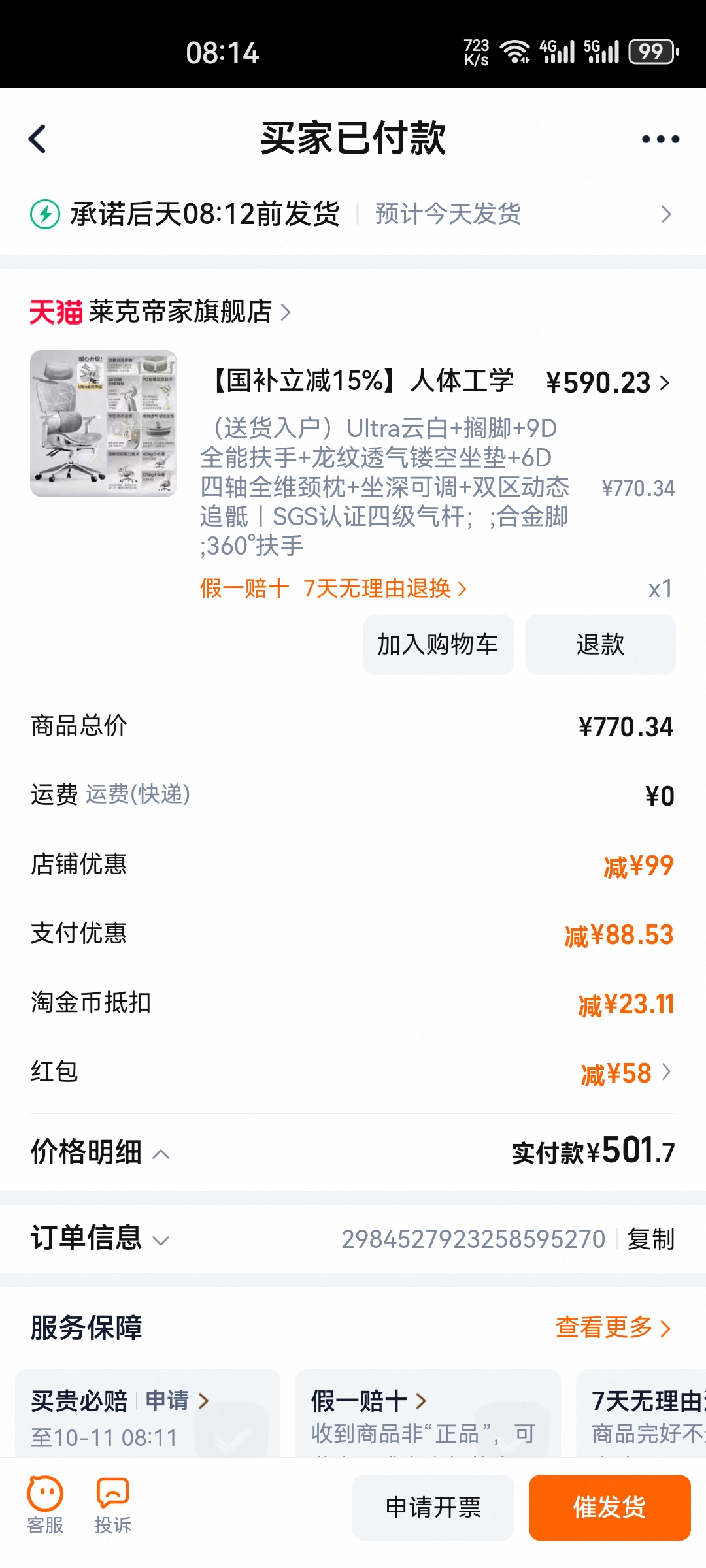Request a refund with 退款
706x1568 pixels.
(600, 645)
